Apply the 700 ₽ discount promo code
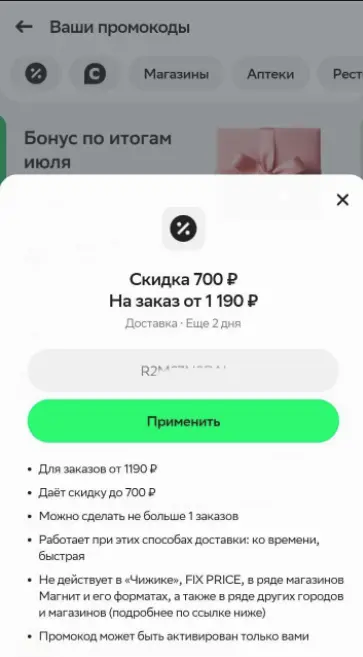 183,421
